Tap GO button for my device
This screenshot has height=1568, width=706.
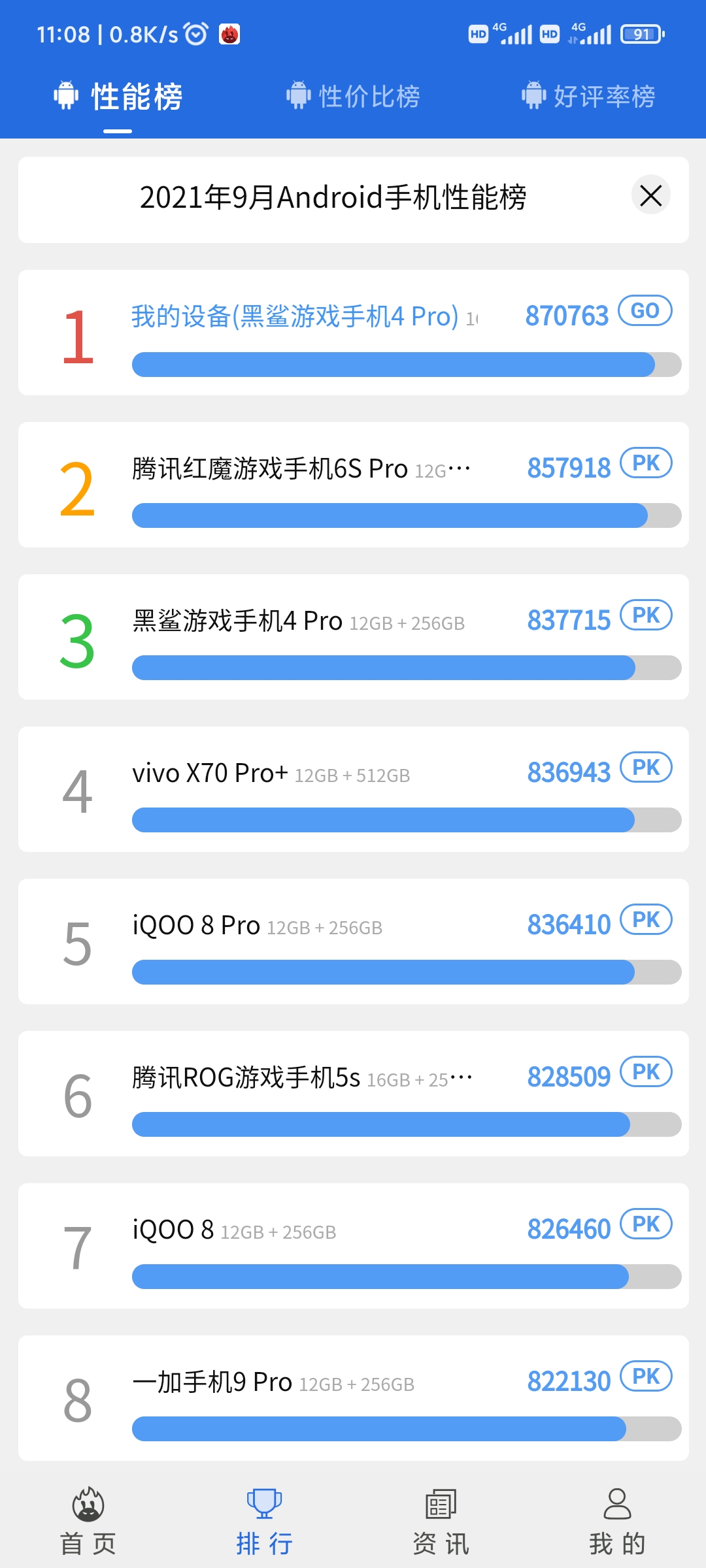[x=645, y=311]
